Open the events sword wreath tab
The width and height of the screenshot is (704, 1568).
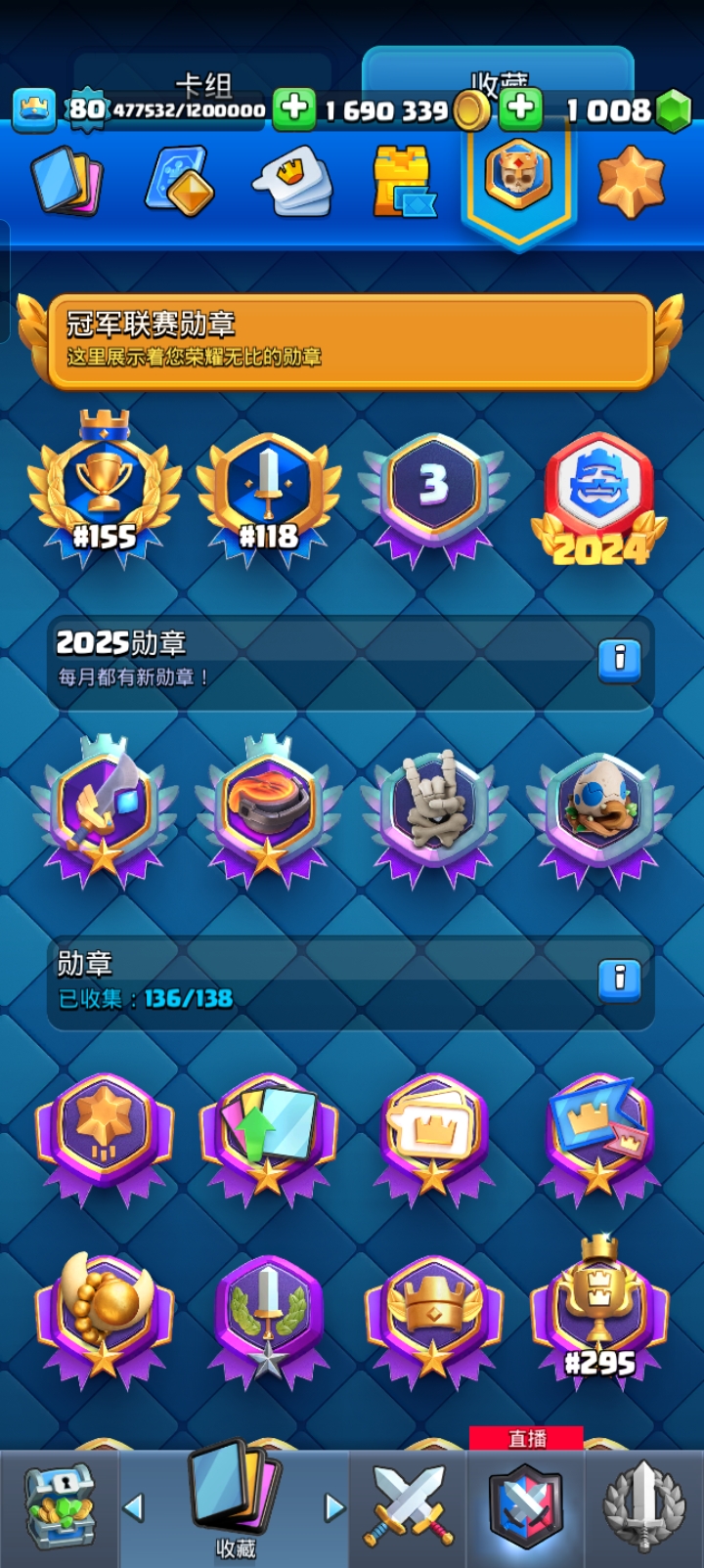(x=643, y=1507)
